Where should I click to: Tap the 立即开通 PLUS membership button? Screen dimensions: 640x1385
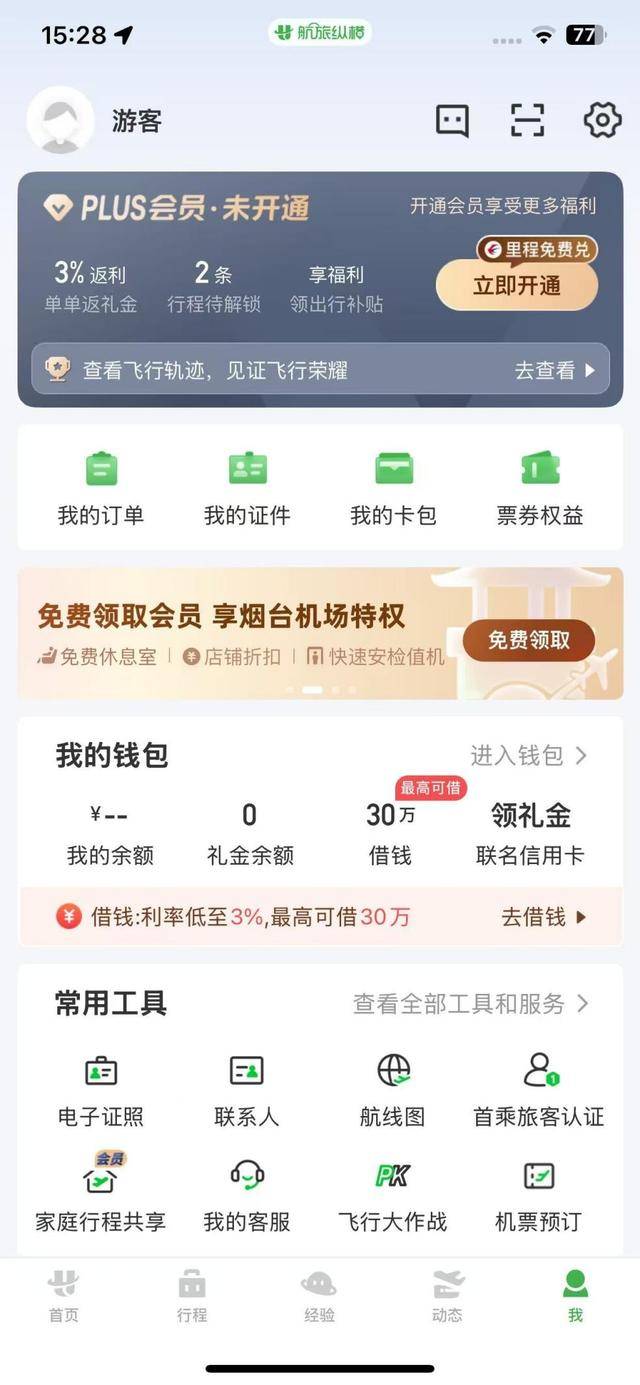(x=517, y=286)
